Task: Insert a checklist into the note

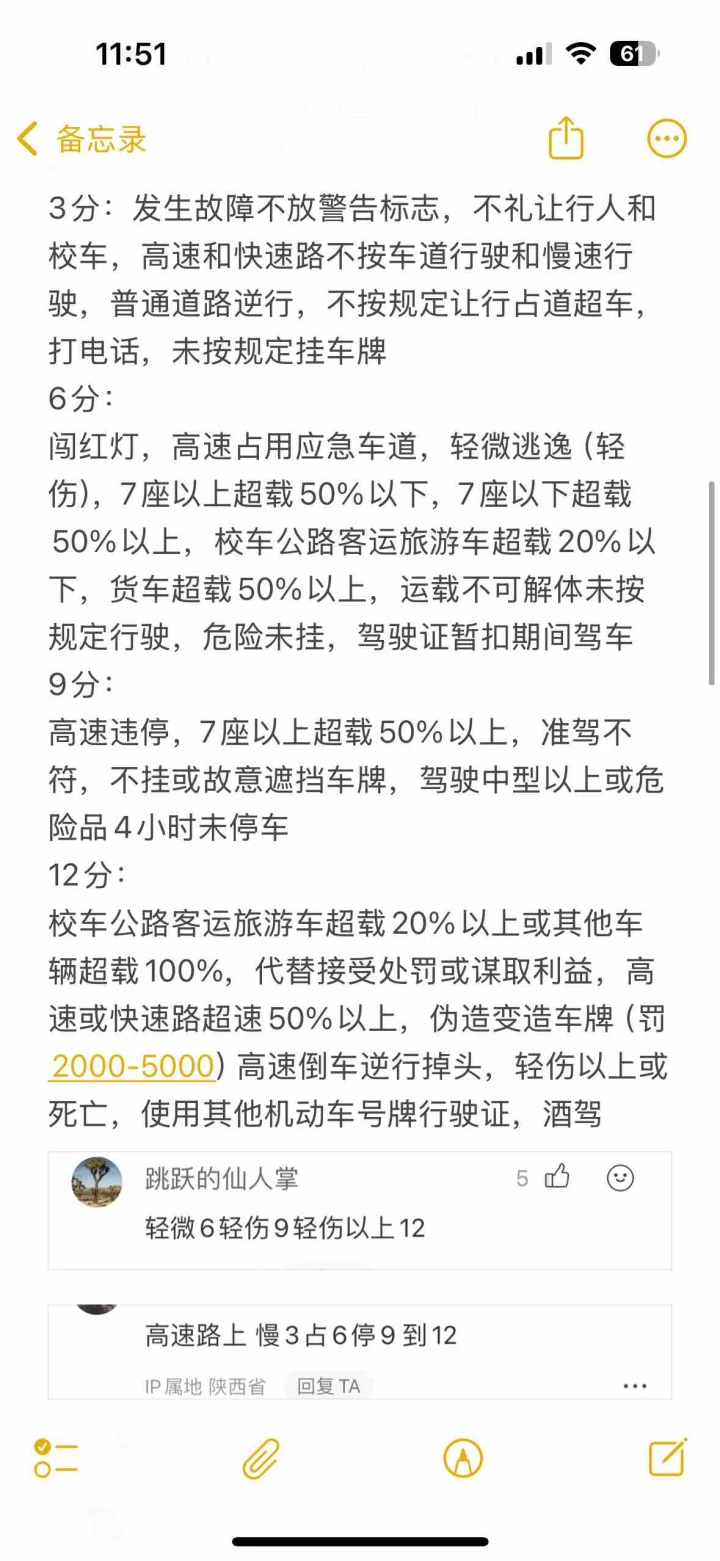Action: point(56,1459)
